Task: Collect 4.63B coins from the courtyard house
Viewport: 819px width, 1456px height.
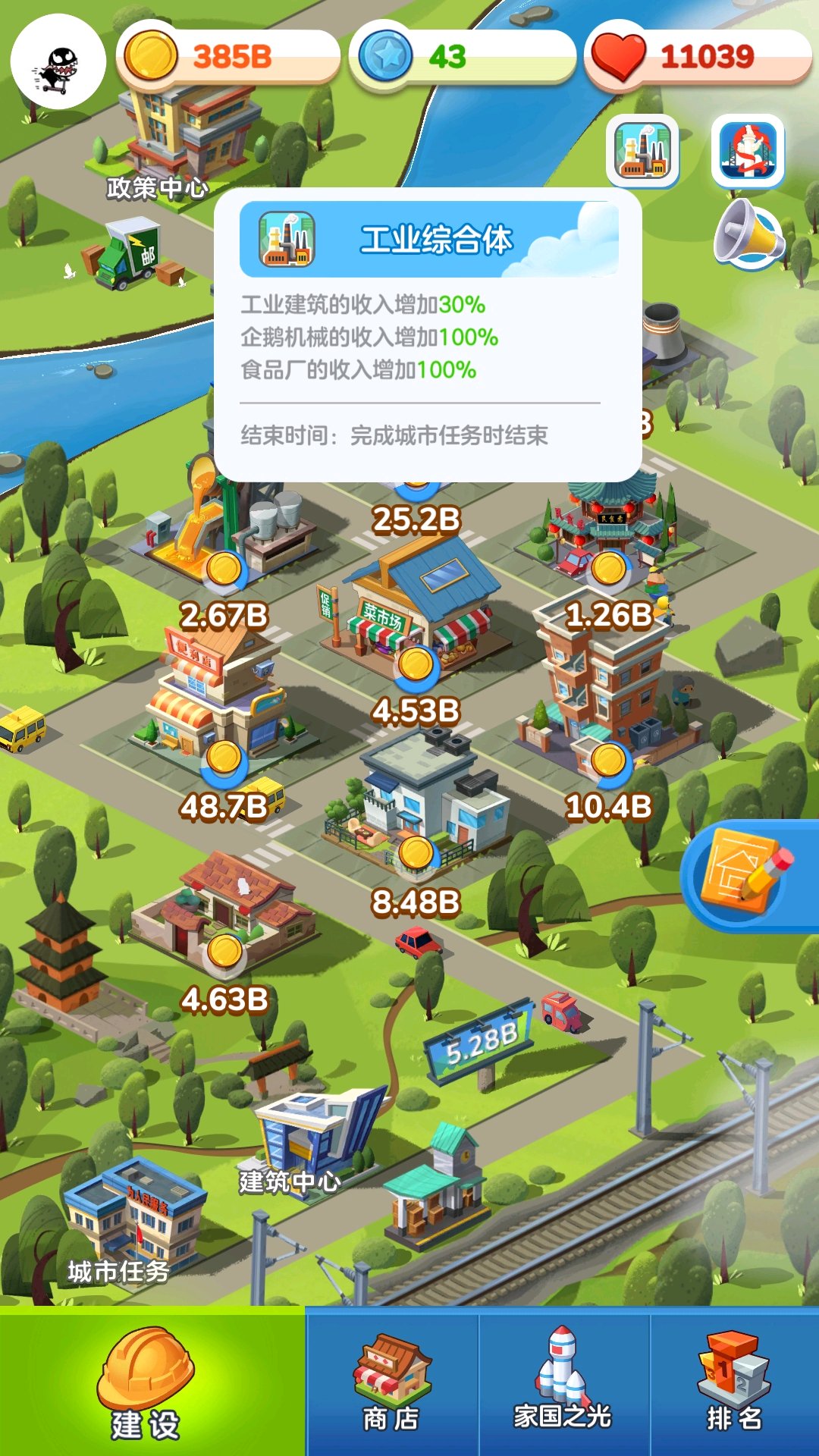Action: pyautogui.click(x=224, y=952)
